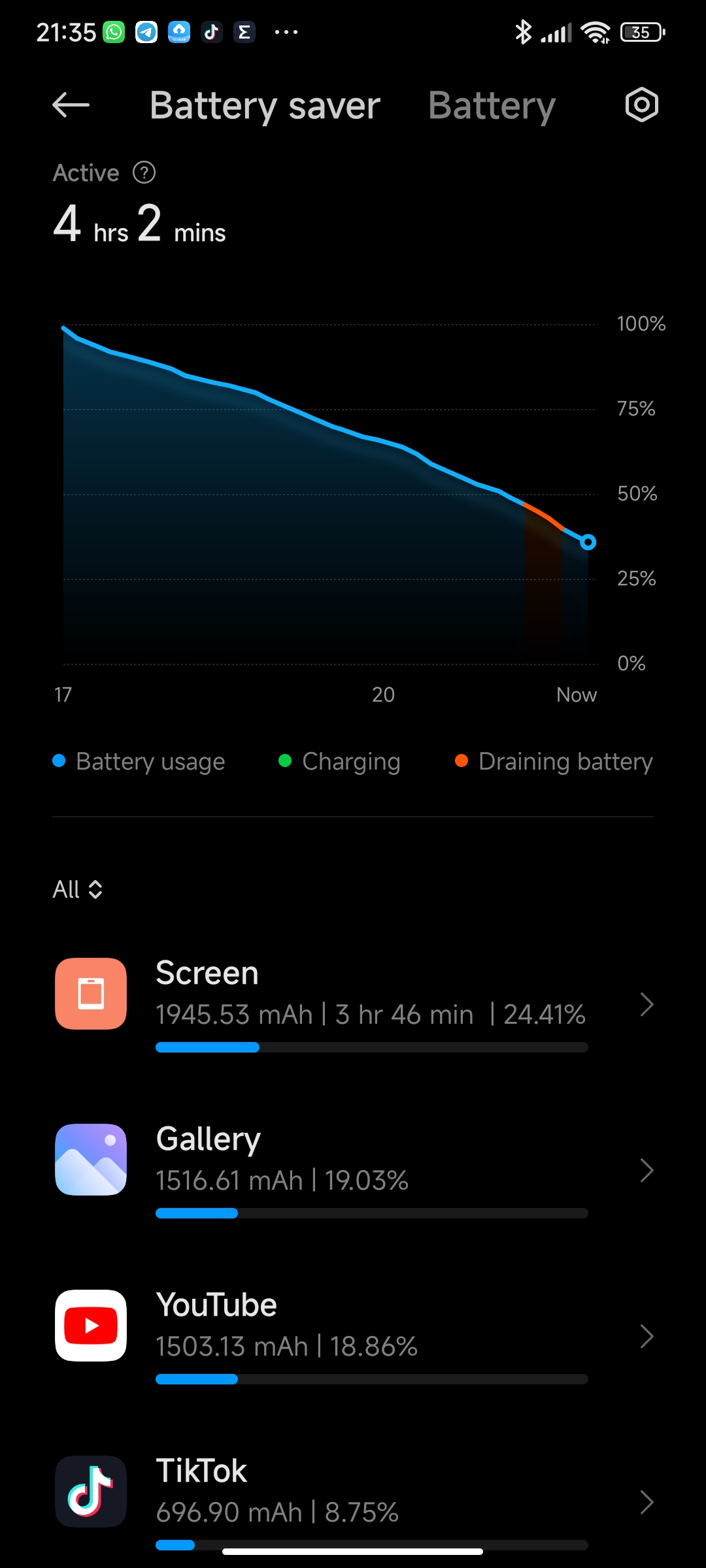Screen dimensions: 706x1568
Task: Open battery settings gear icon
Action: tap(641, 105)
